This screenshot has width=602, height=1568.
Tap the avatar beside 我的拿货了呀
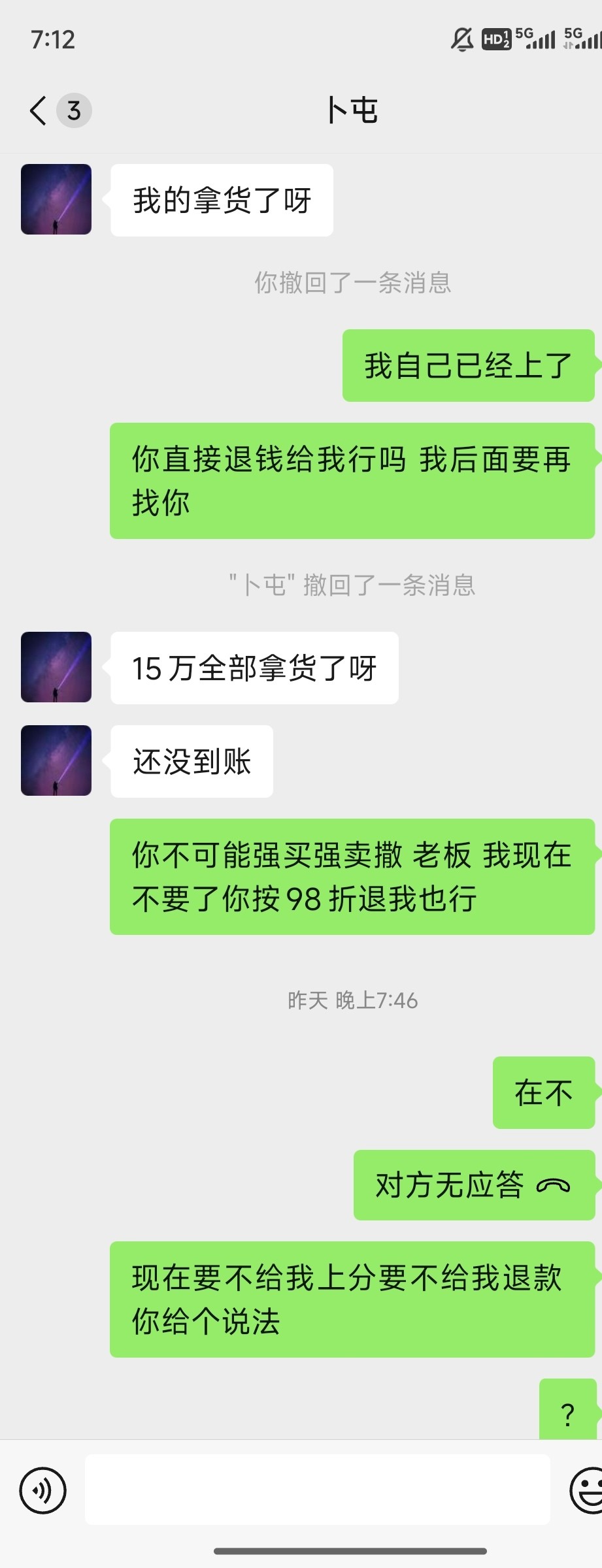(x=56, y=199)
